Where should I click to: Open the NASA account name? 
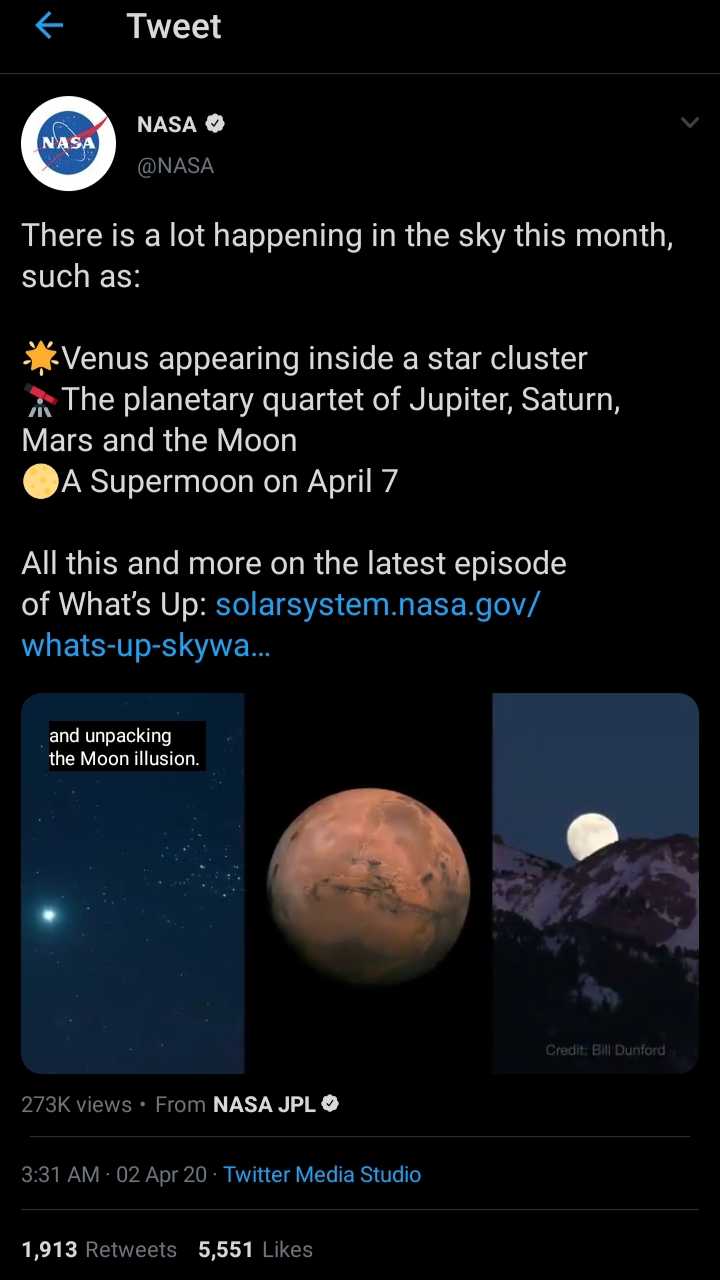[167, 124]
